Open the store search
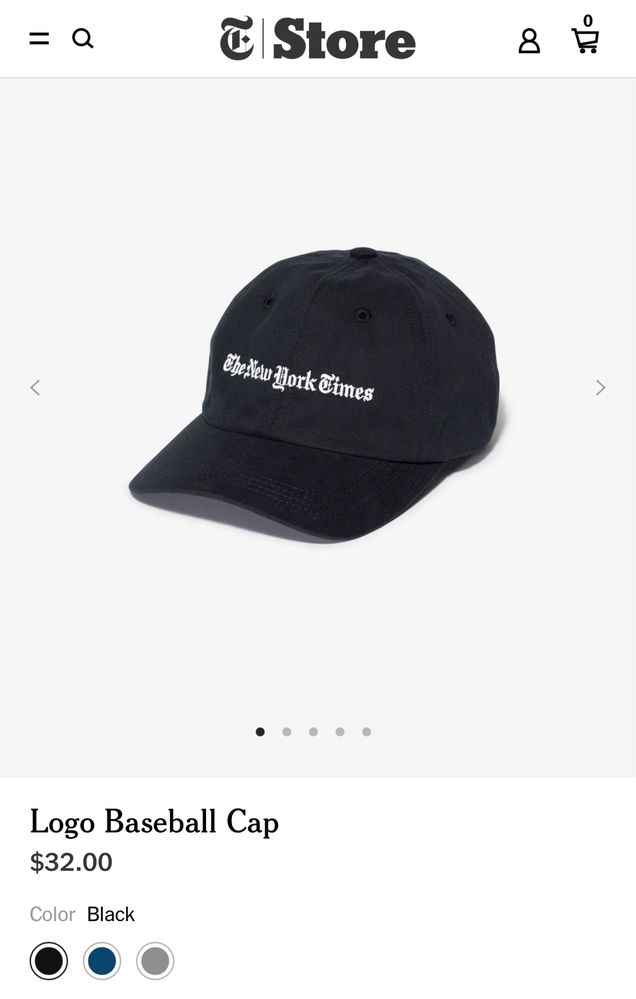The height and width of the screenshot is (999, 636). [x=83, y=39]
